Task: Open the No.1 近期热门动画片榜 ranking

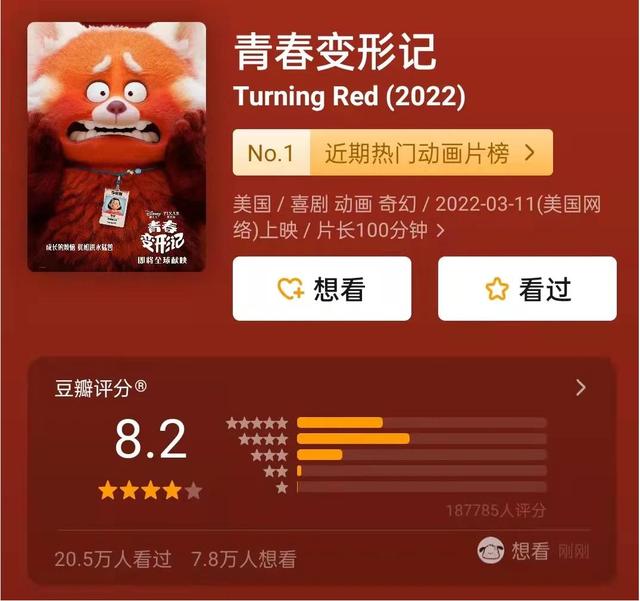Action: pyautogui.click(x=392, y=152)
